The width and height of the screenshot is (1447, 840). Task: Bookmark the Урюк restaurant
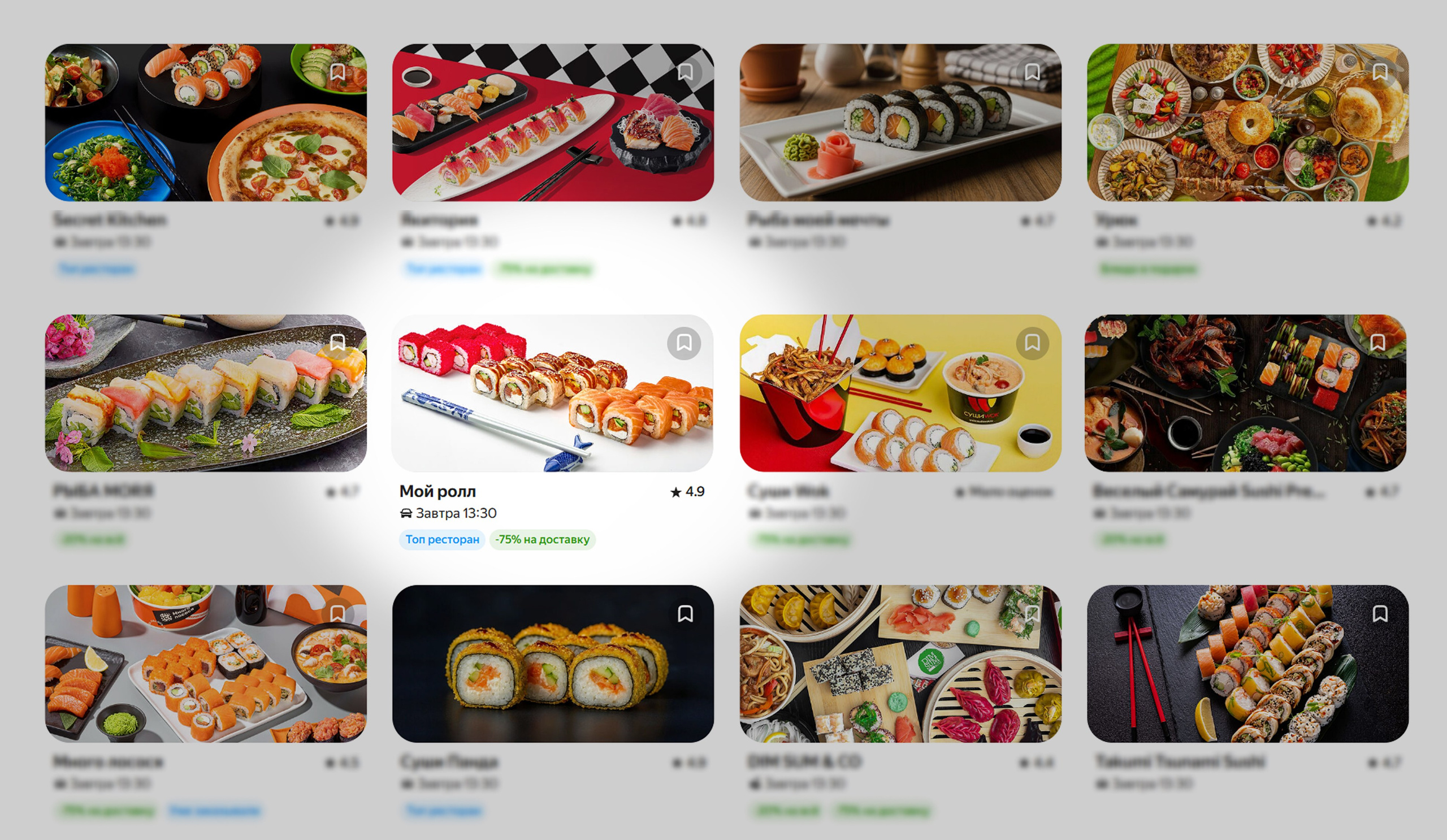[x=1380, y=72]
